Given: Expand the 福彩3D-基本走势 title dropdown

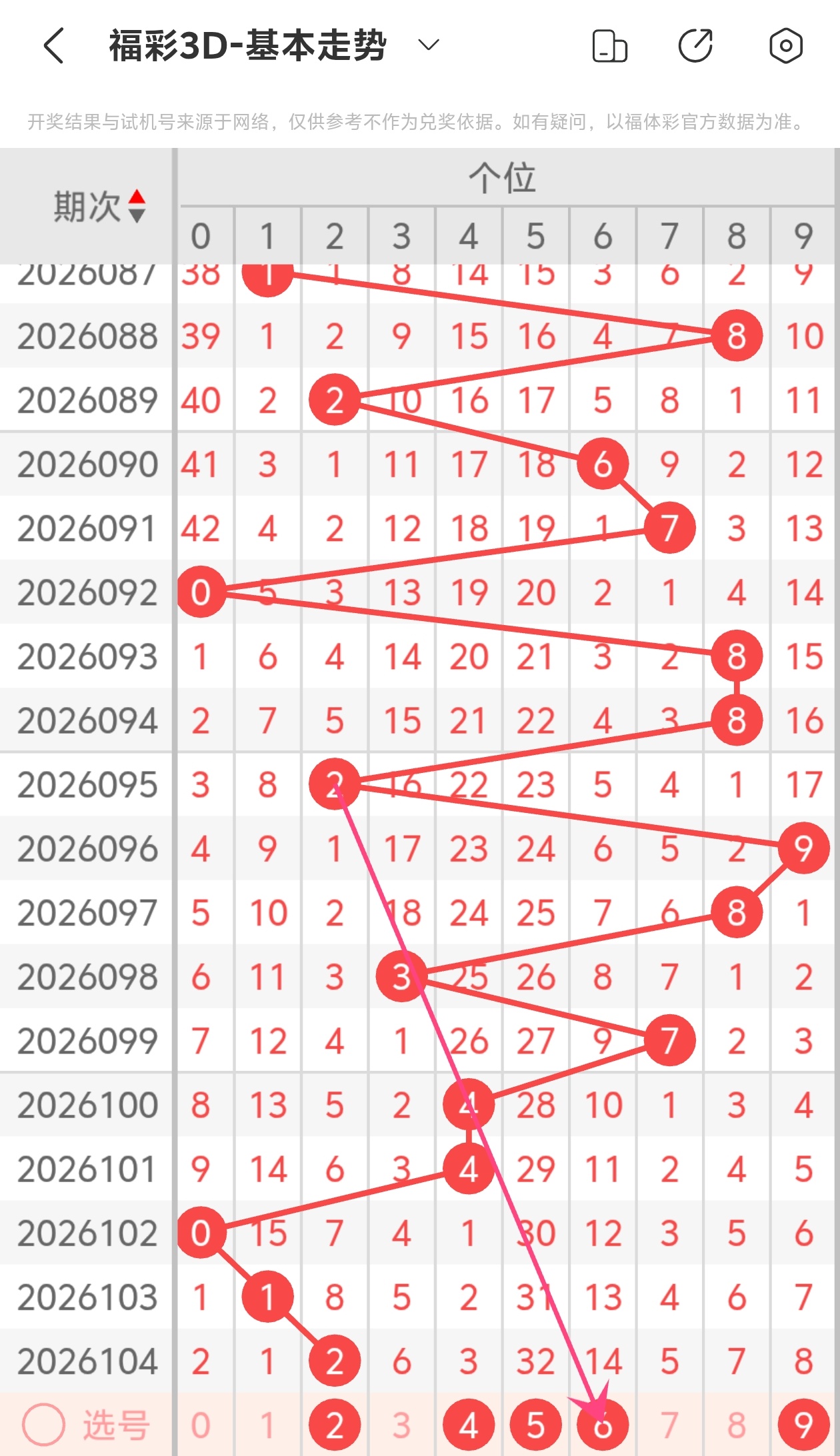Looking at the screenshot, I should pyautogui.click(x=428, y=45).
